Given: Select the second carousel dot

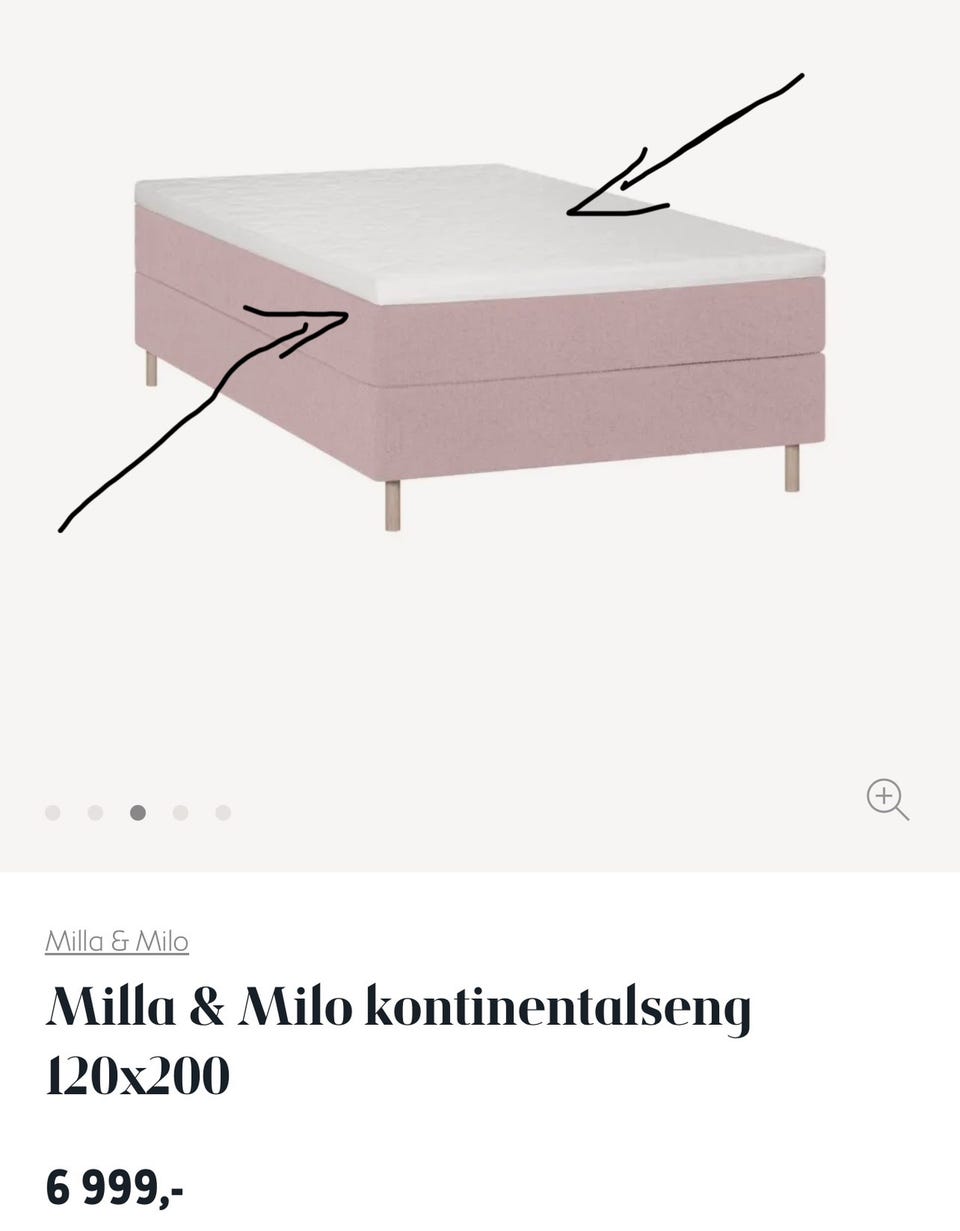Looking at the screenshot, I should (x=94, y=812).
